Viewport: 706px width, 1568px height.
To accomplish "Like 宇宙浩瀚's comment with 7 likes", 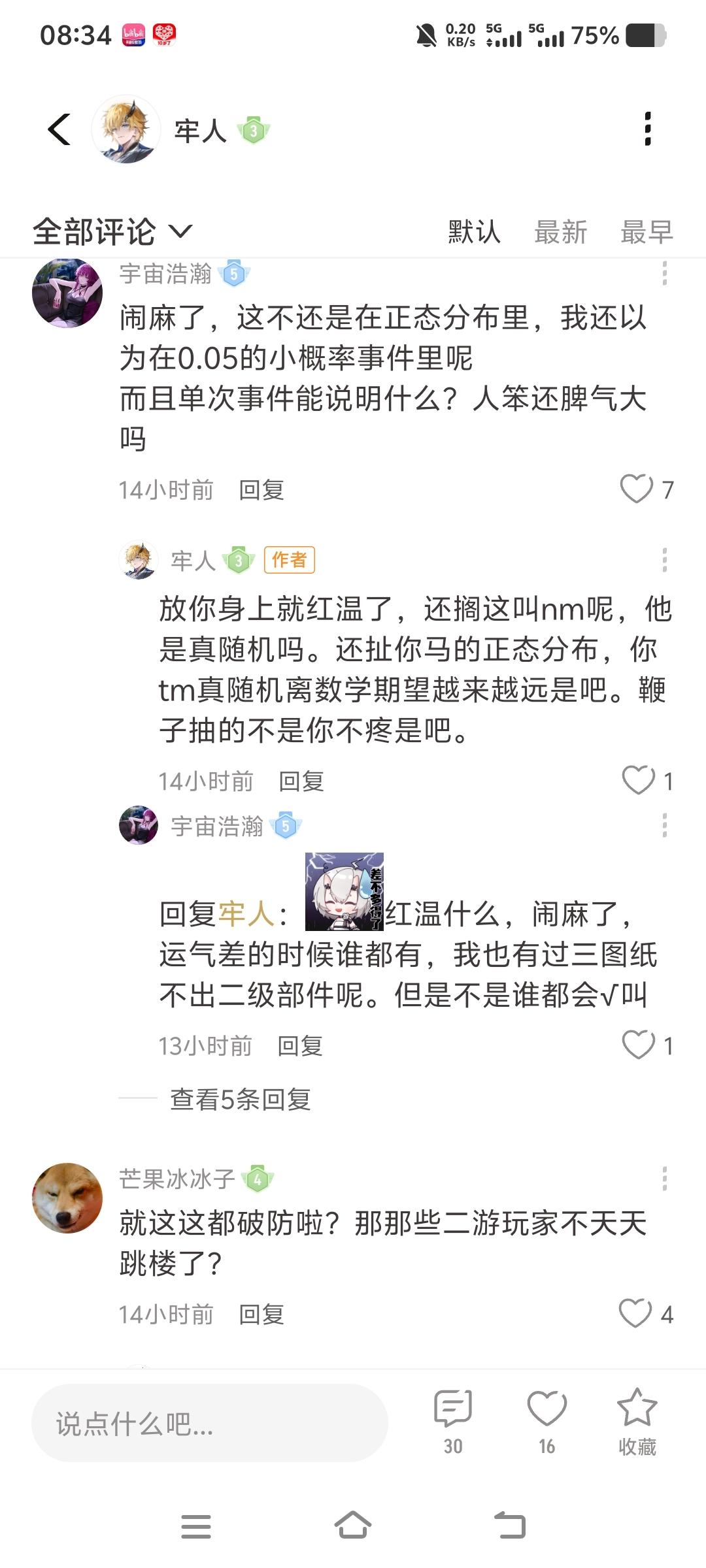I will 636,489.
